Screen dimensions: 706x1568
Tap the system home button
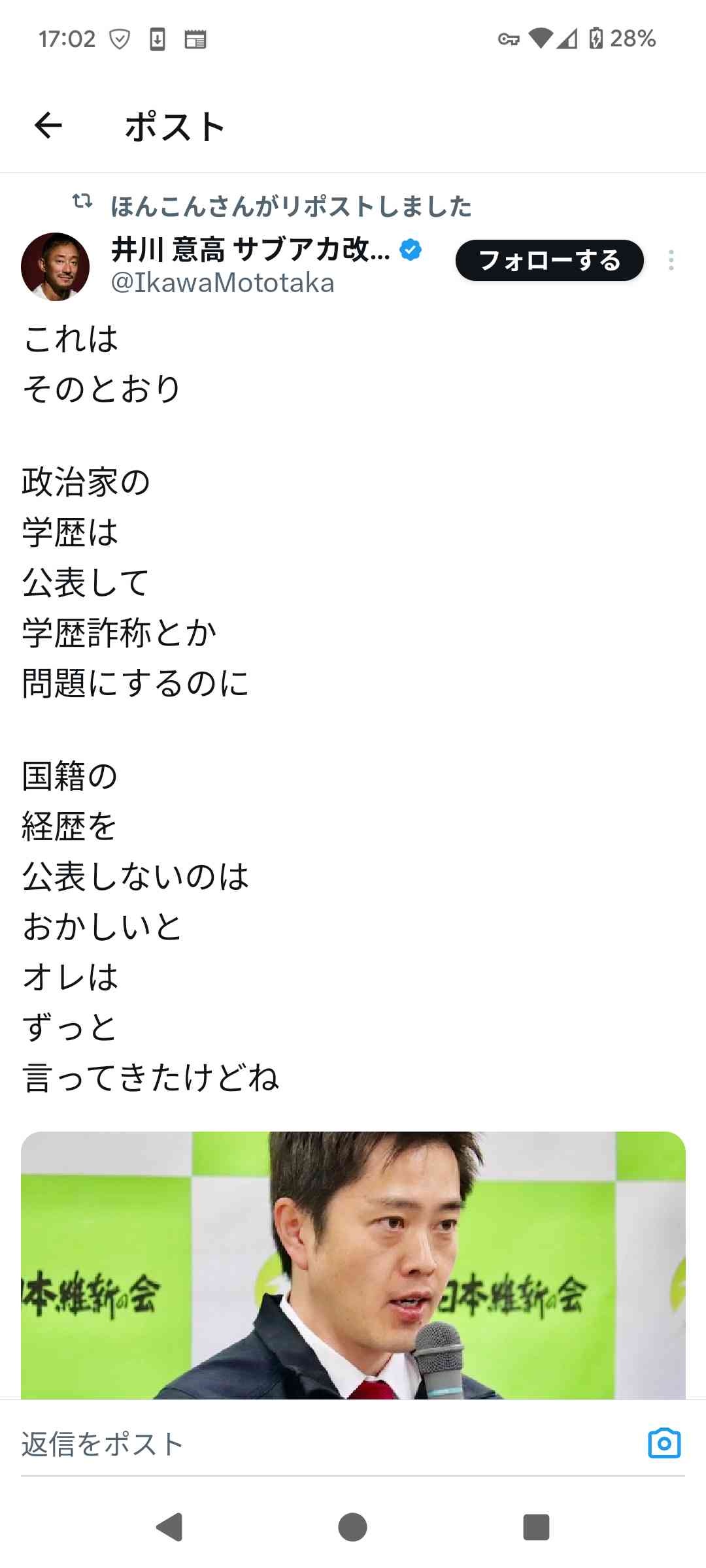pyautogui.click(x=352, y=1527)
